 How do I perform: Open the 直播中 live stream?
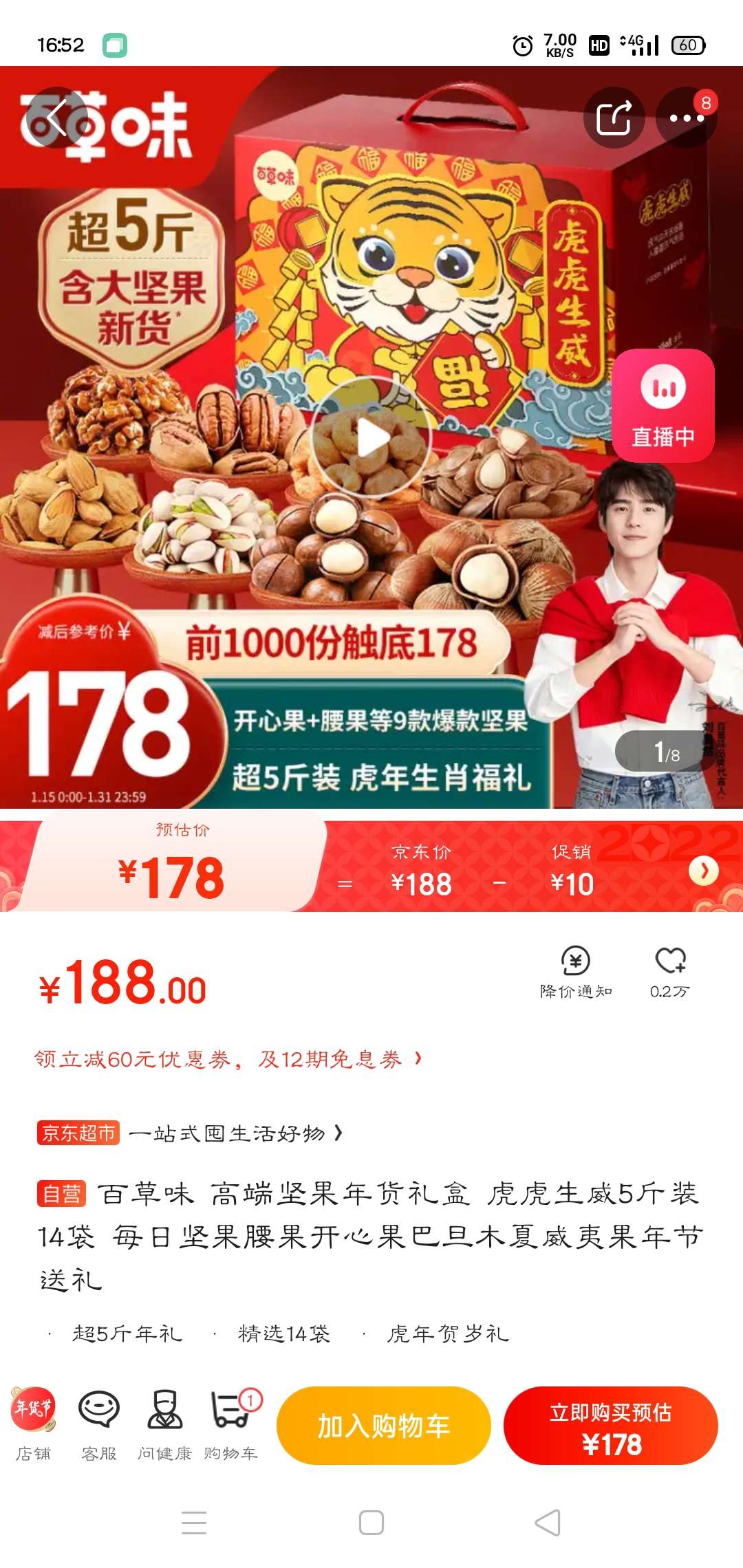(x=663, y=406)
